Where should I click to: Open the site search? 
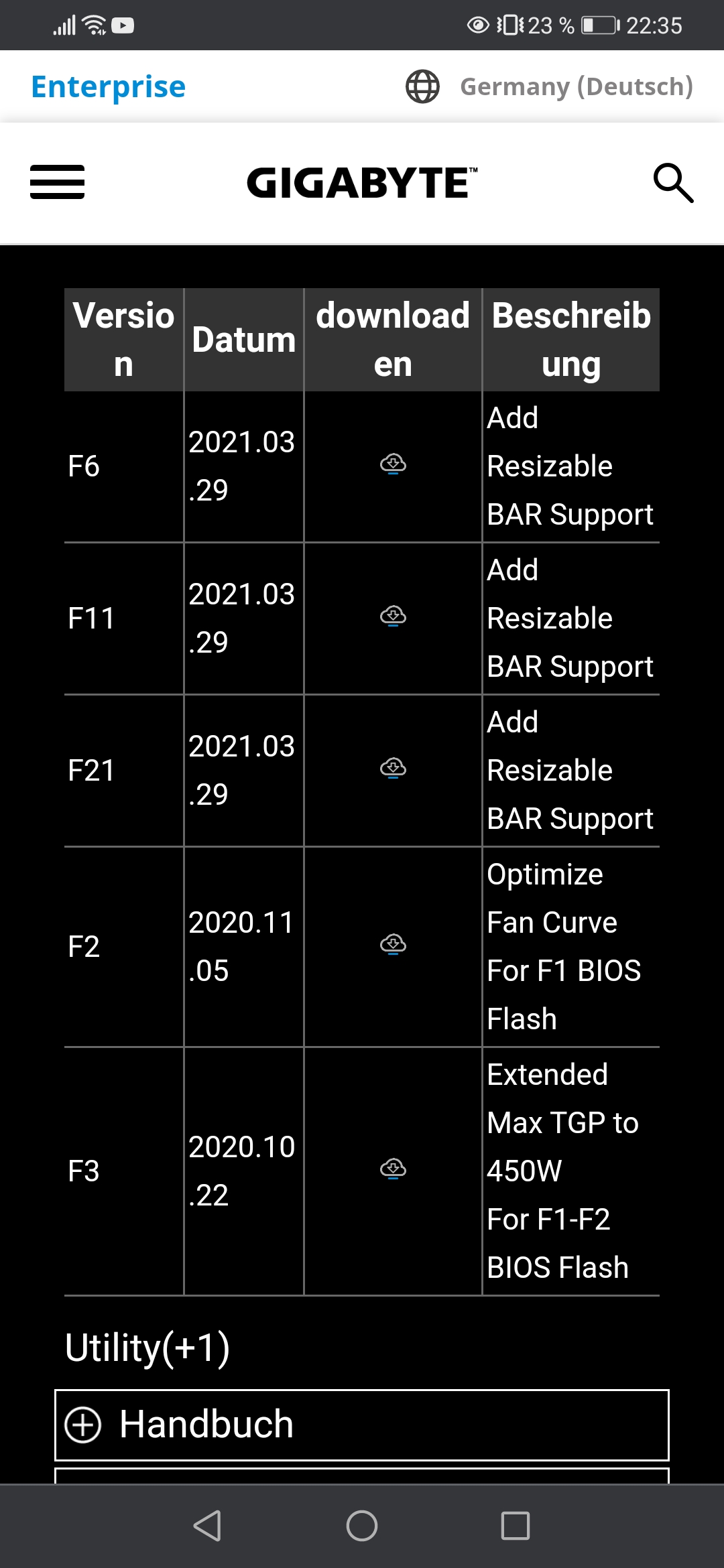pos(673,182)
